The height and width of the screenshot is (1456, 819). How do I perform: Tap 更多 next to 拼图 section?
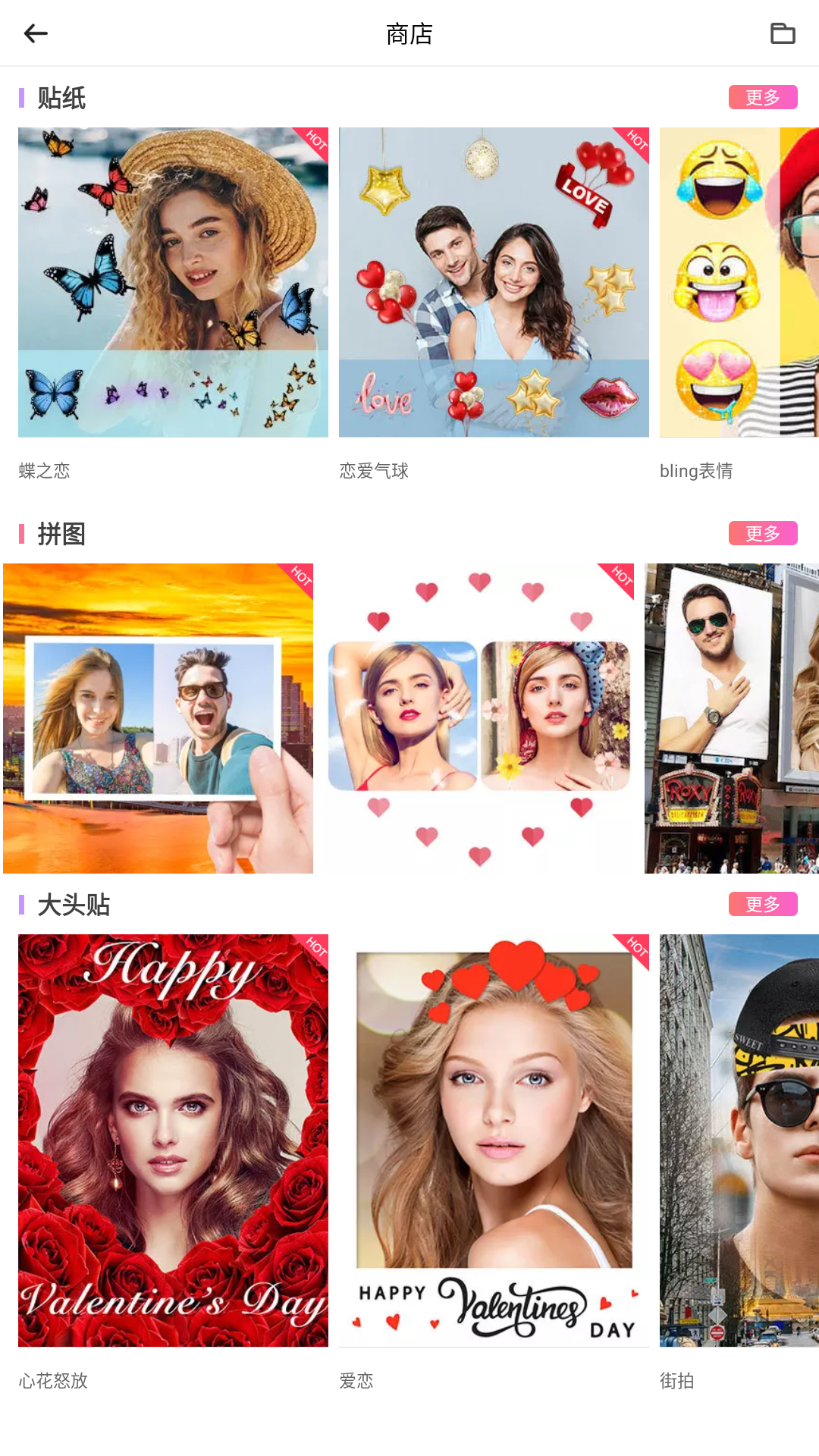click(762, 533)
